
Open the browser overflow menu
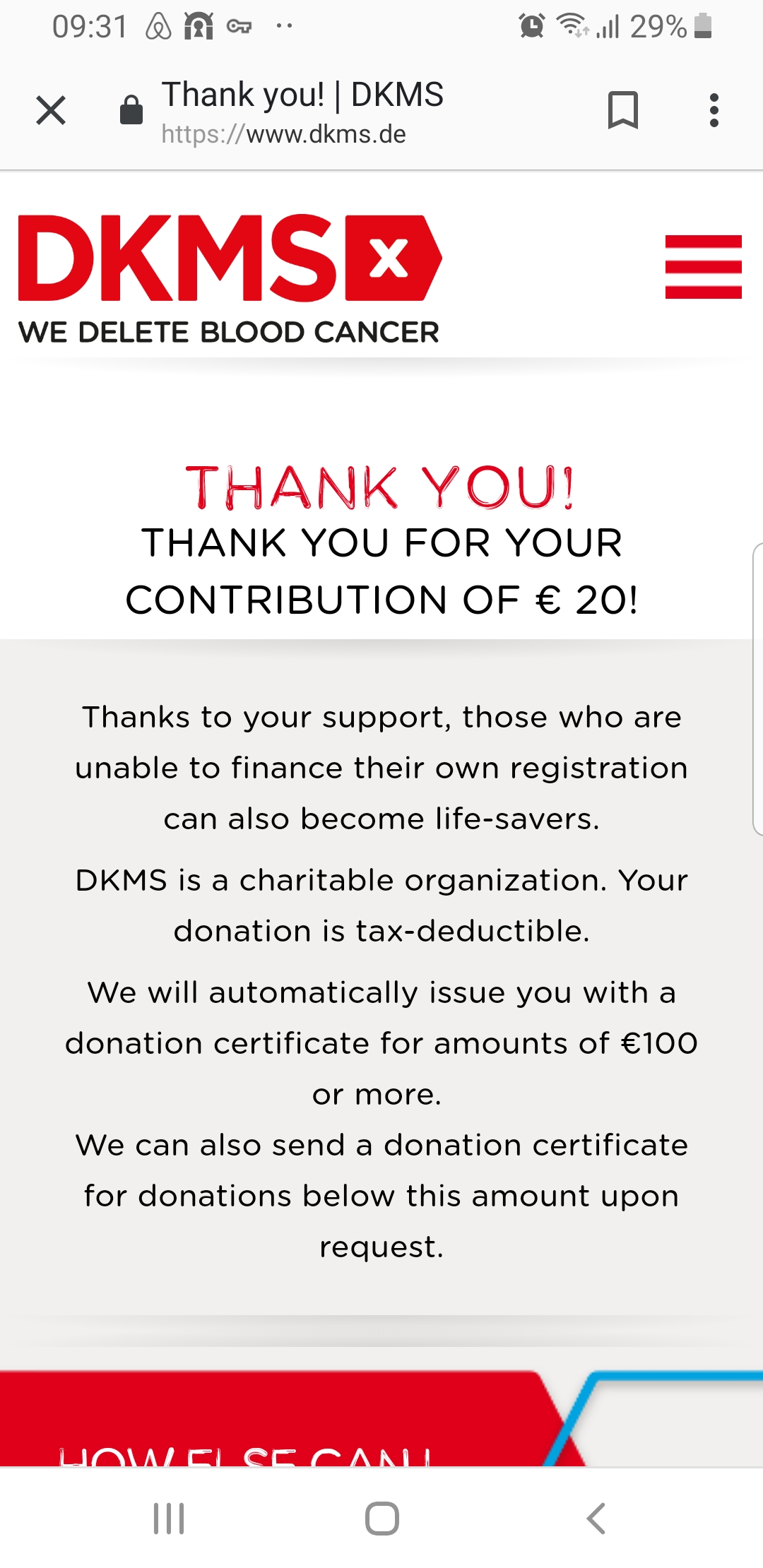(714, 110)
